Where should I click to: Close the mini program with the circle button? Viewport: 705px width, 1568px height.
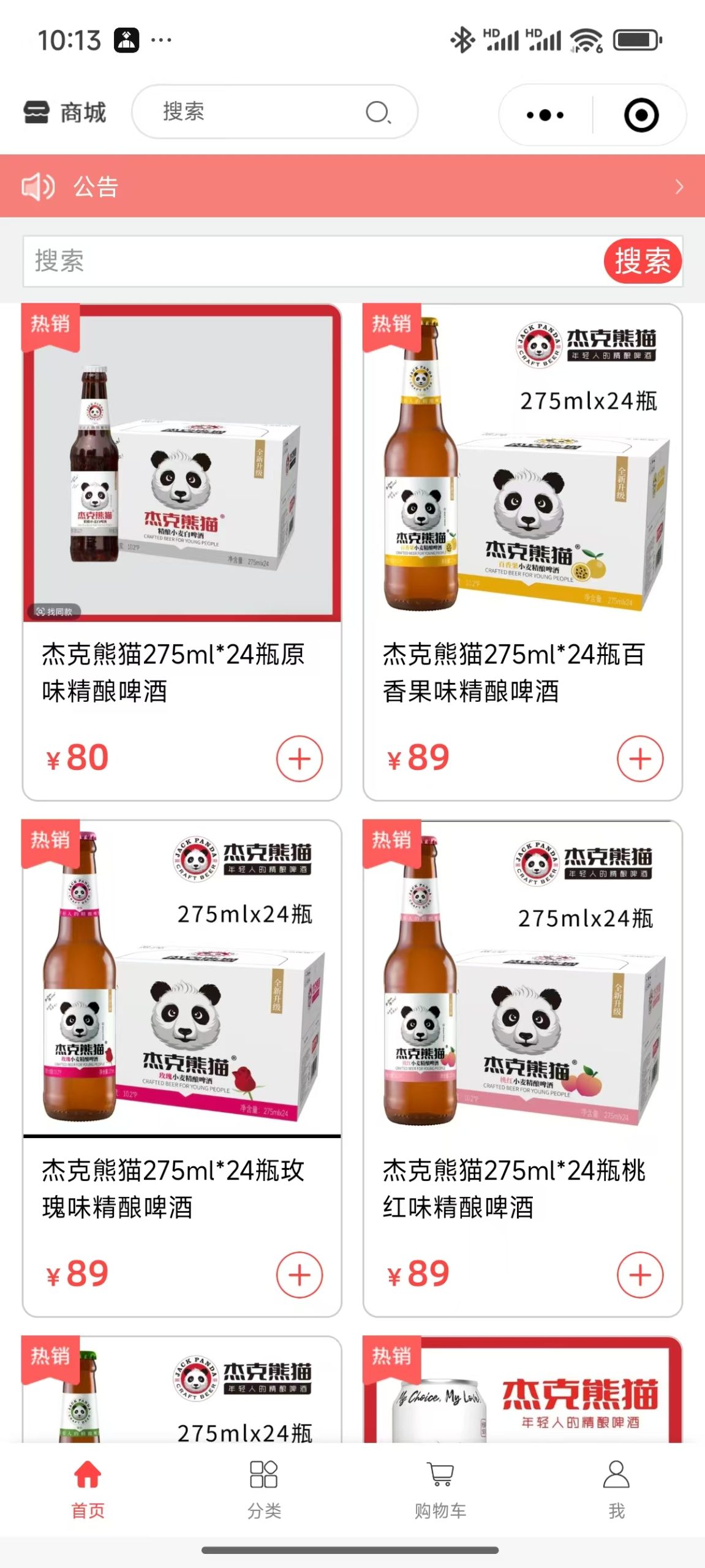click(641, 115)
